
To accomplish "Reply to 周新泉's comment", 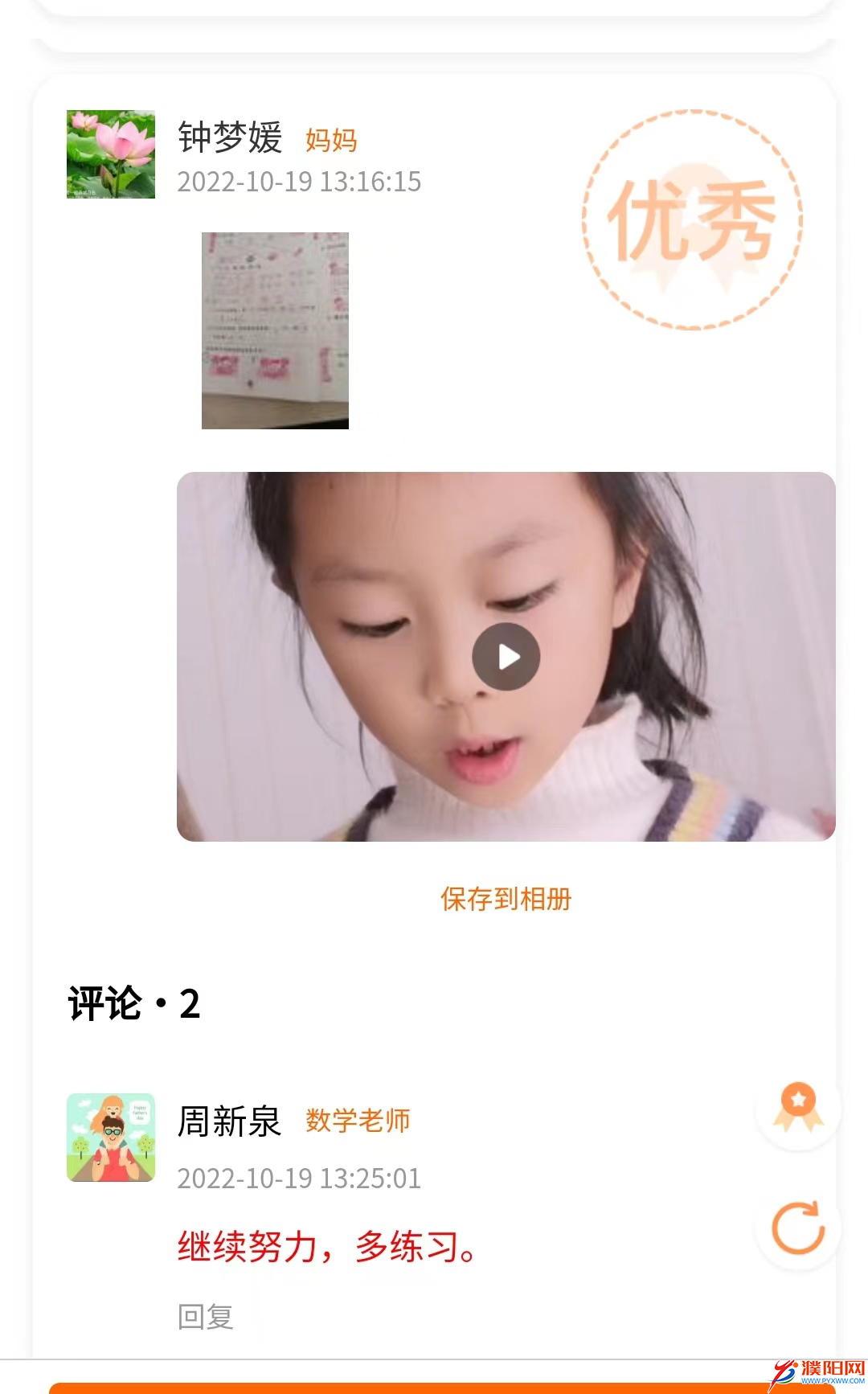I will coord(206,1317).
